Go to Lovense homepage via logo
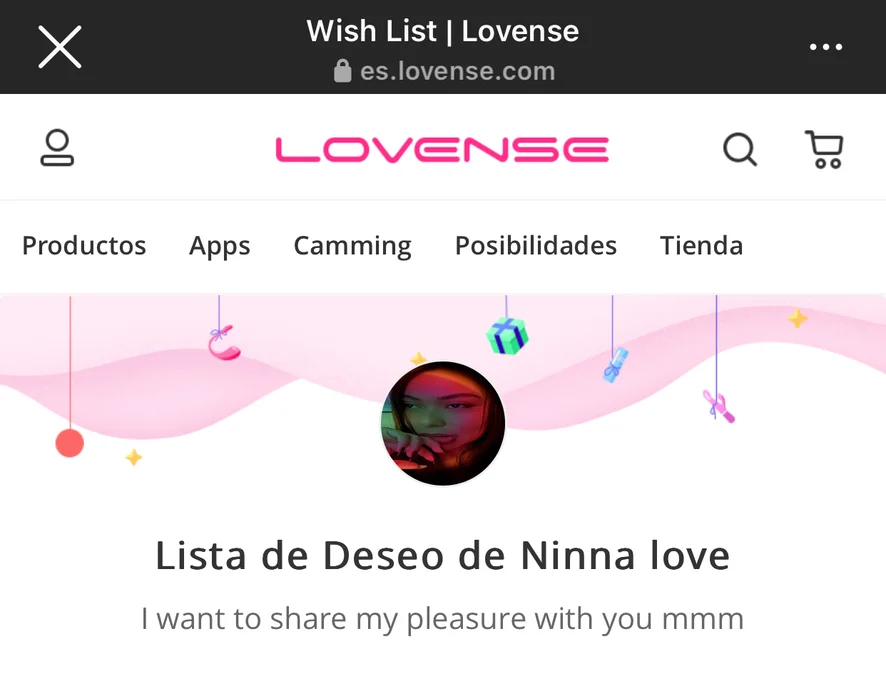 (x=442, y=150)
